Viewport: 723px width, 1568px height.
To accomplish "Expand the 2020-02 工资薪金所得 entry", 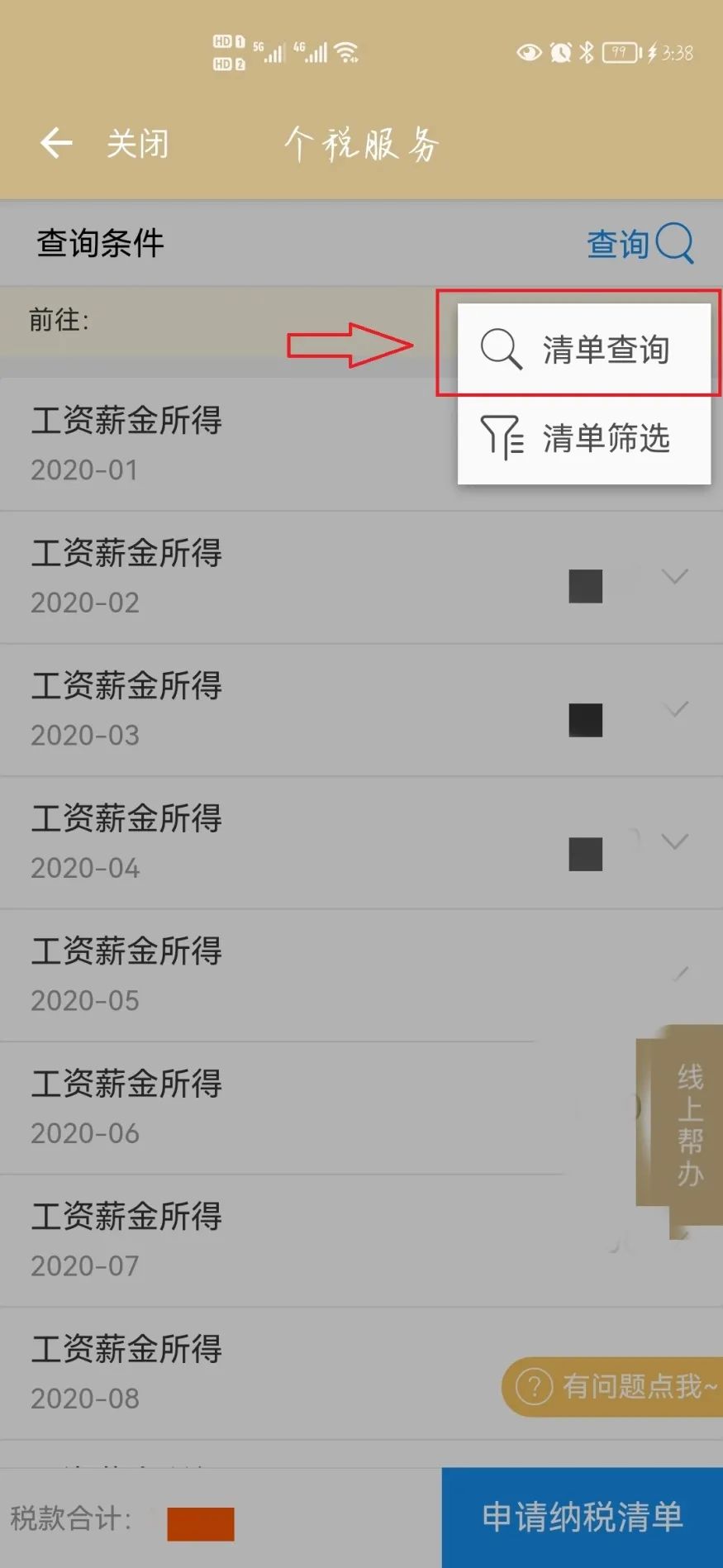I will [674, 576].
